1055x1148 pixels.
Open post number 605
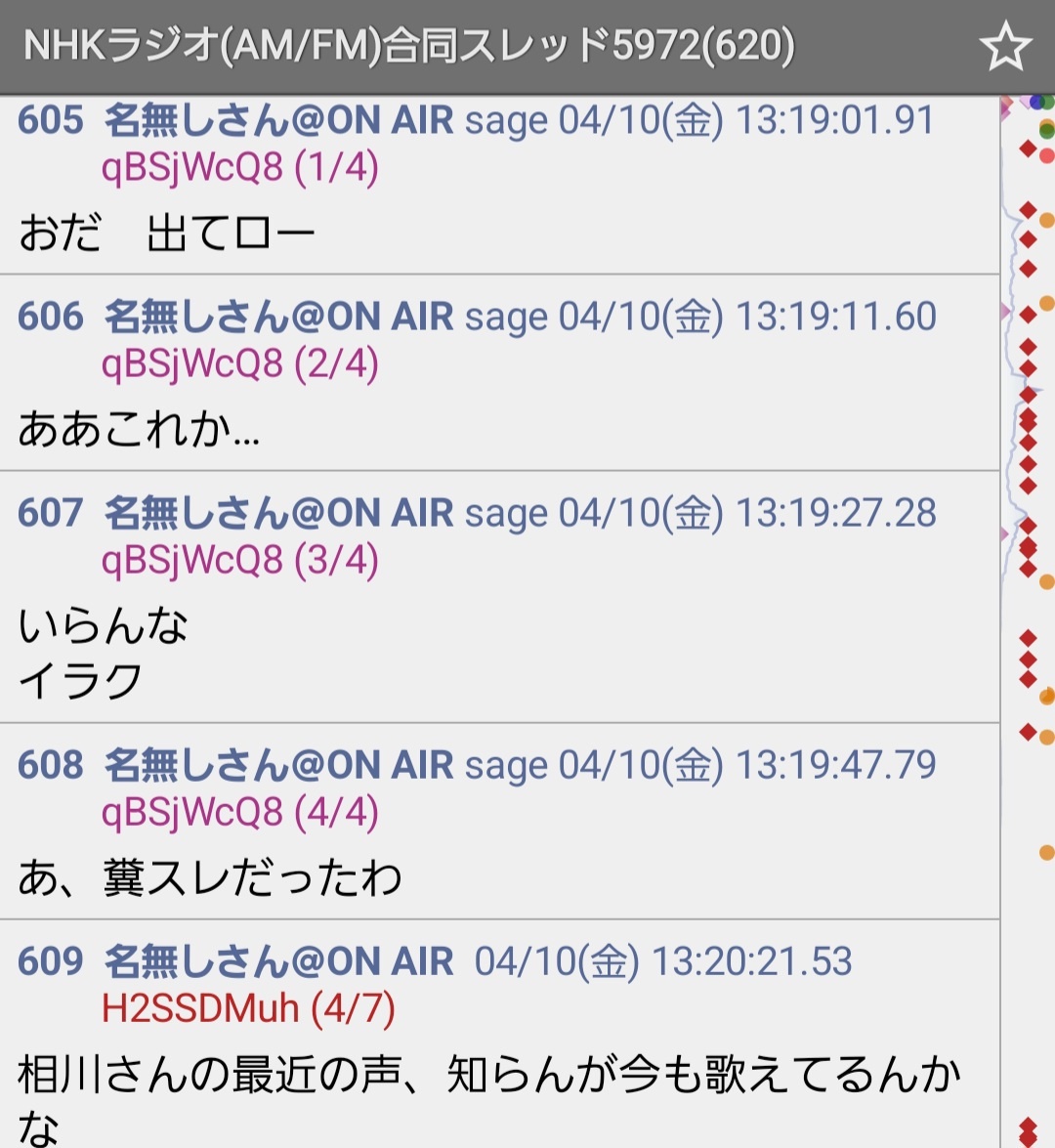[51, 120]
